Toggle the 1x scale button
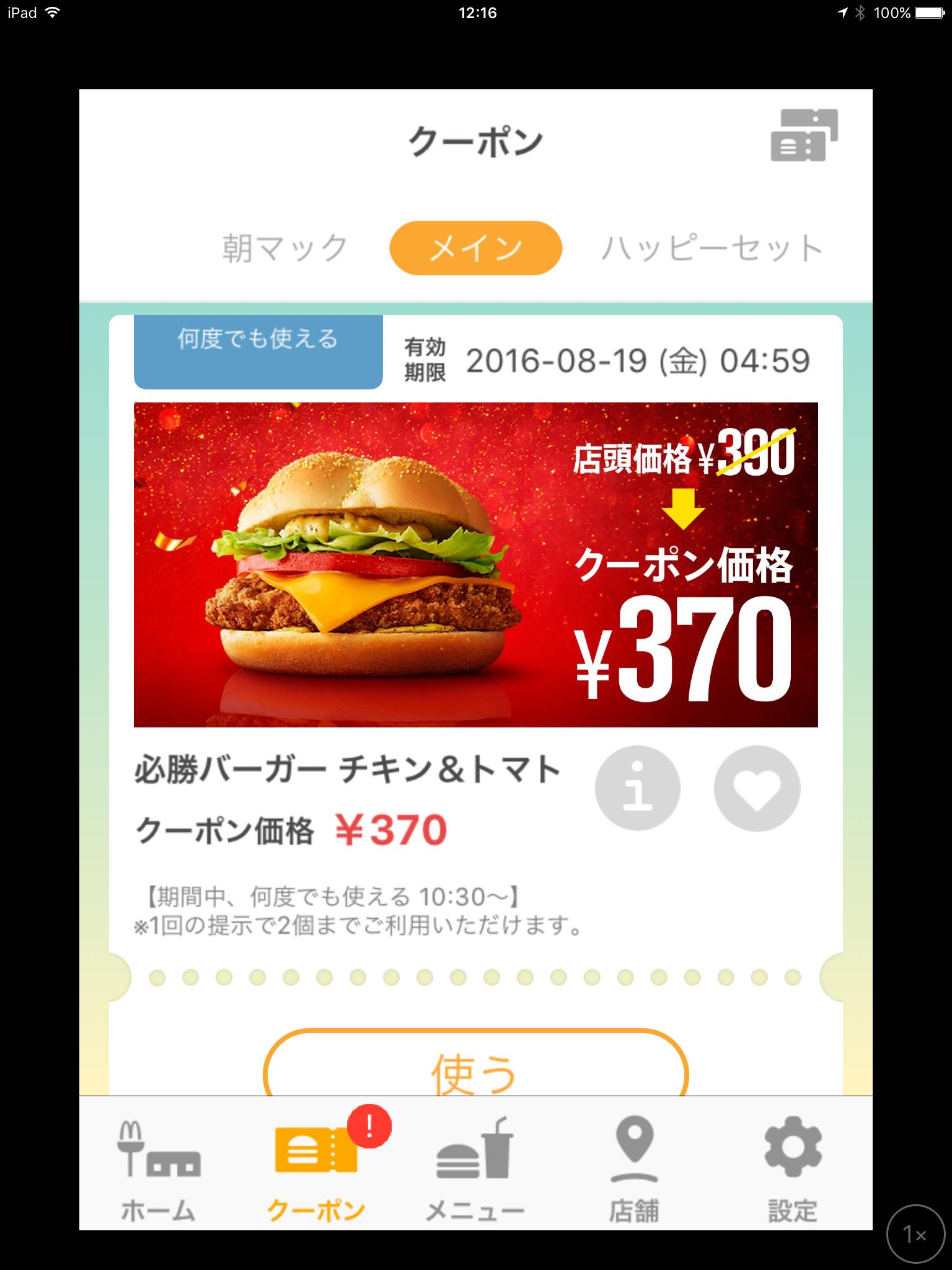952x1270 pixels. pyautogui.click(x=915, y=1234)
